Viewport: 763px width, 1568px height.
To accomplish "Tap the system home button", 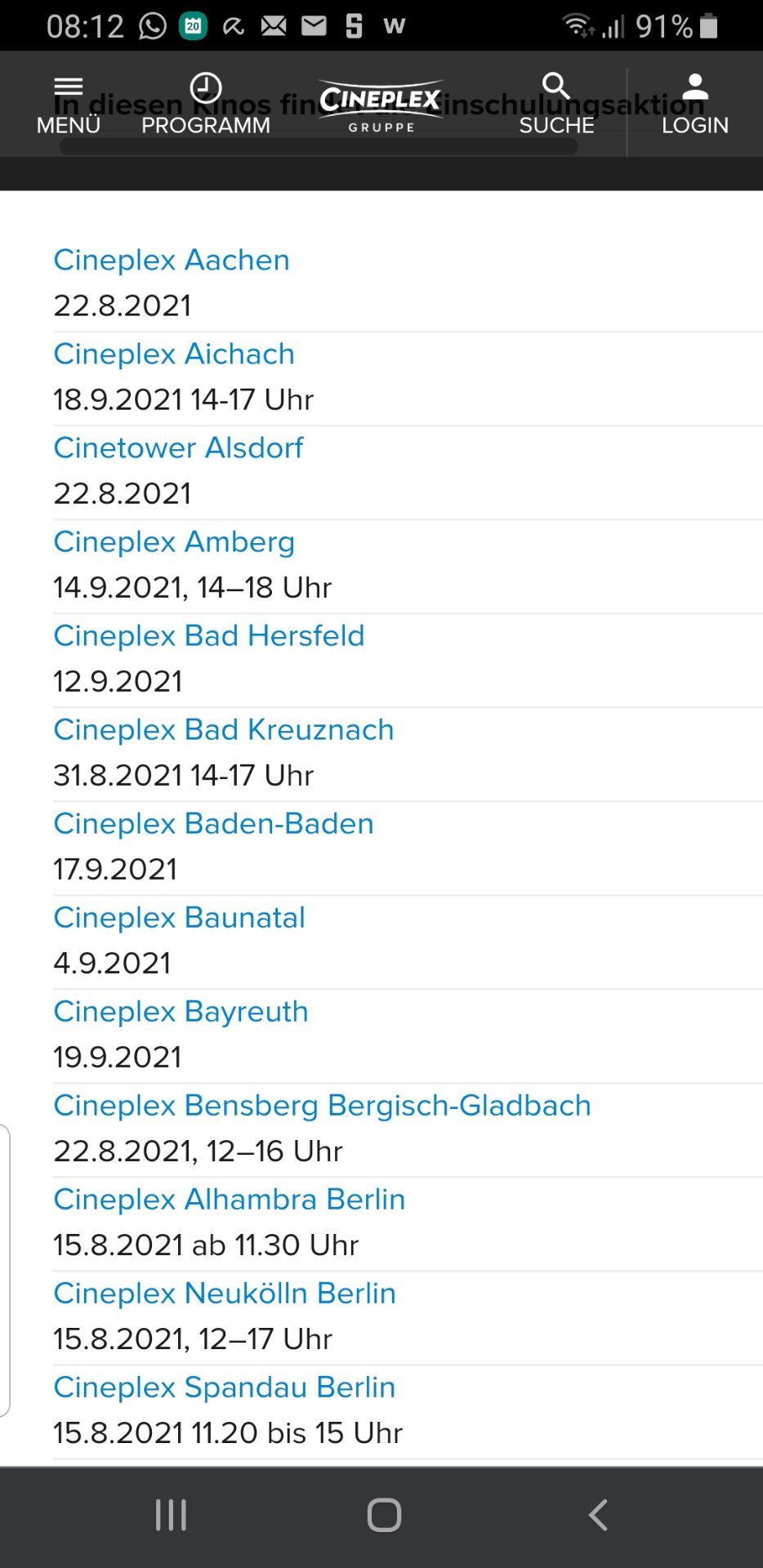I will point(384,1515).
